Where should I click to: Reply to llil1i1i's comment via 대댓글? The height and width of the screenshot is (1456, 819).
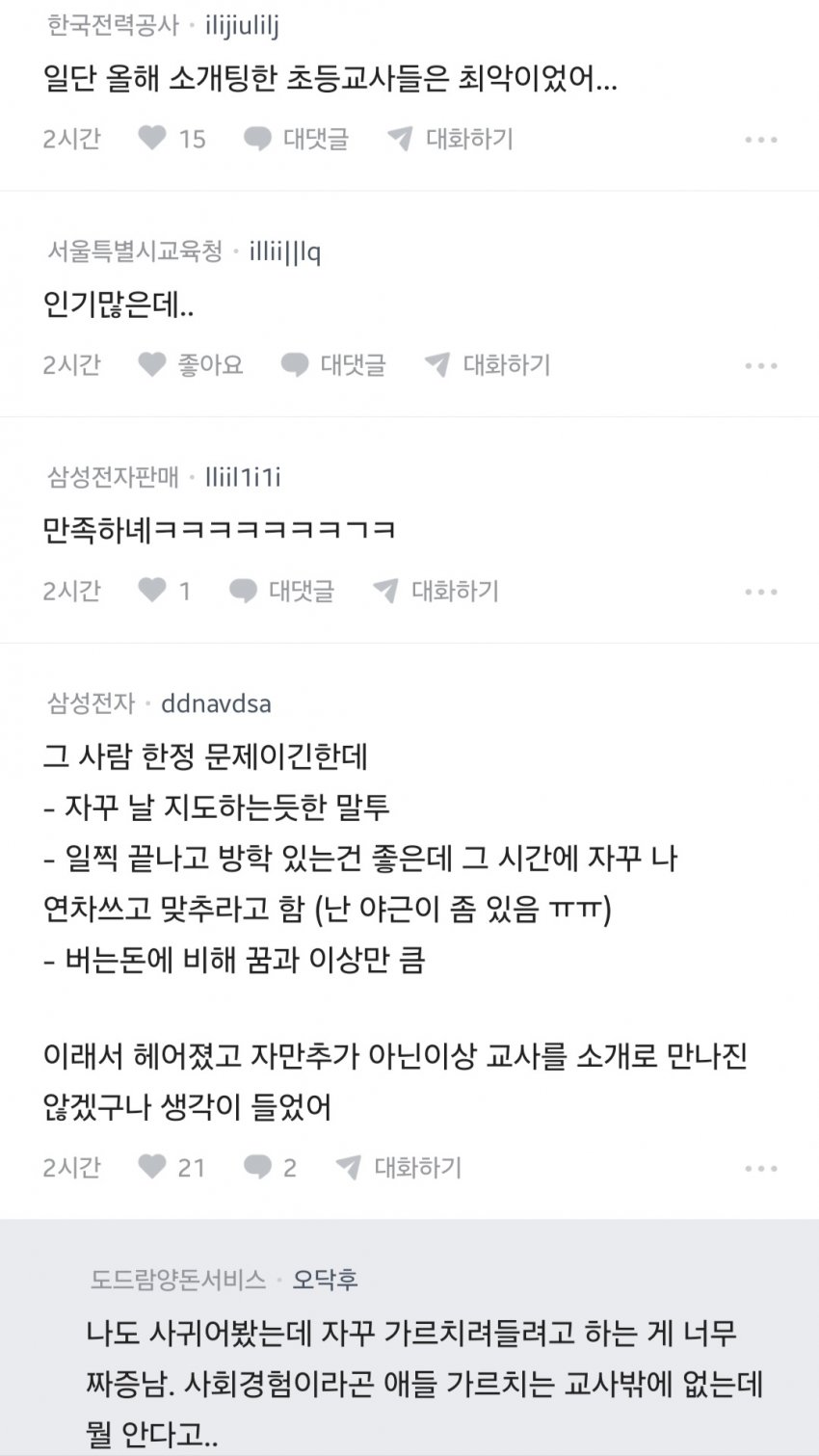tap(281, 590)
